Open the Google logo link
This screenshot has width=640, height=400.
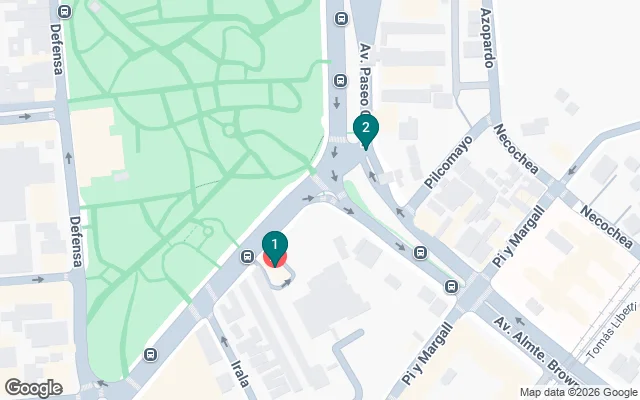tap(34, 387)
